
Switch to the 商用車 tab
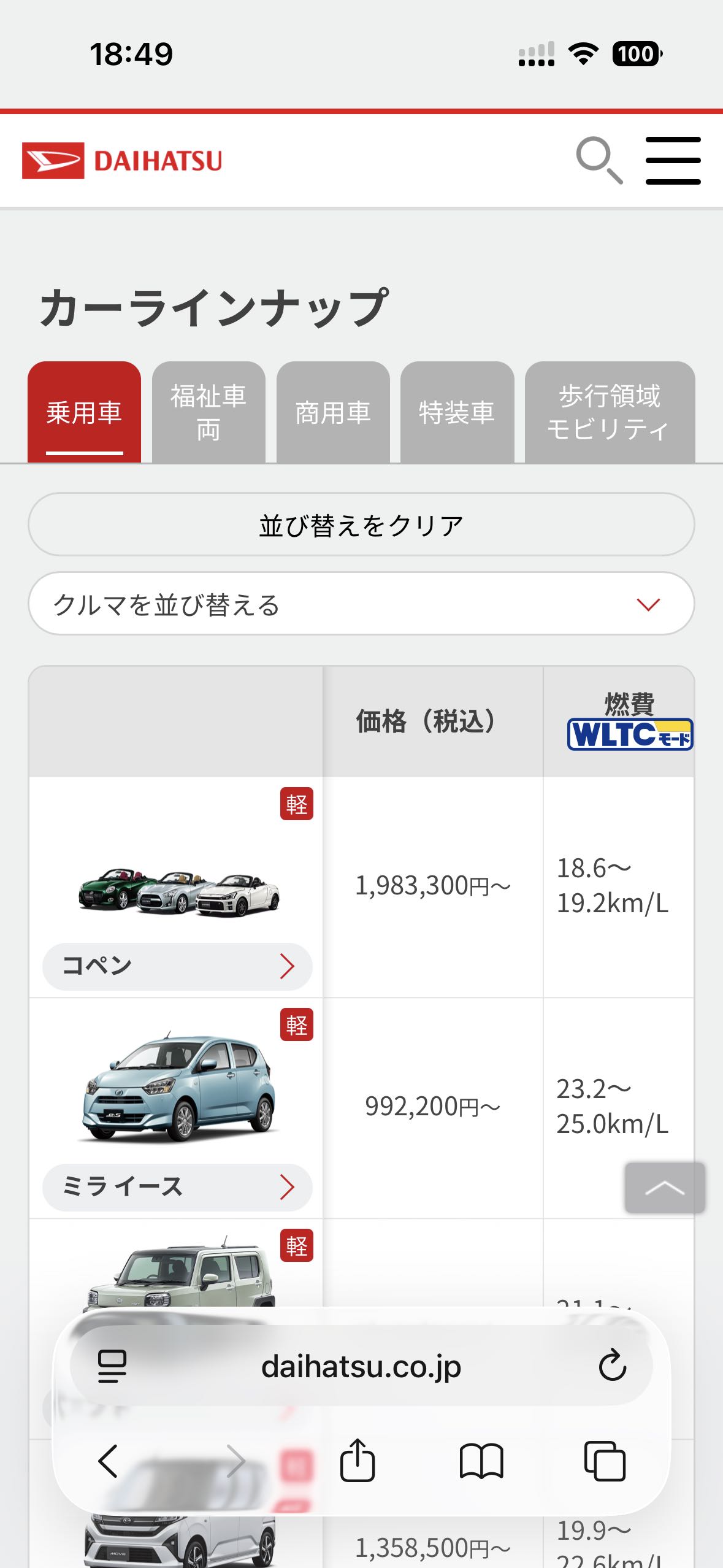(333, 412)
